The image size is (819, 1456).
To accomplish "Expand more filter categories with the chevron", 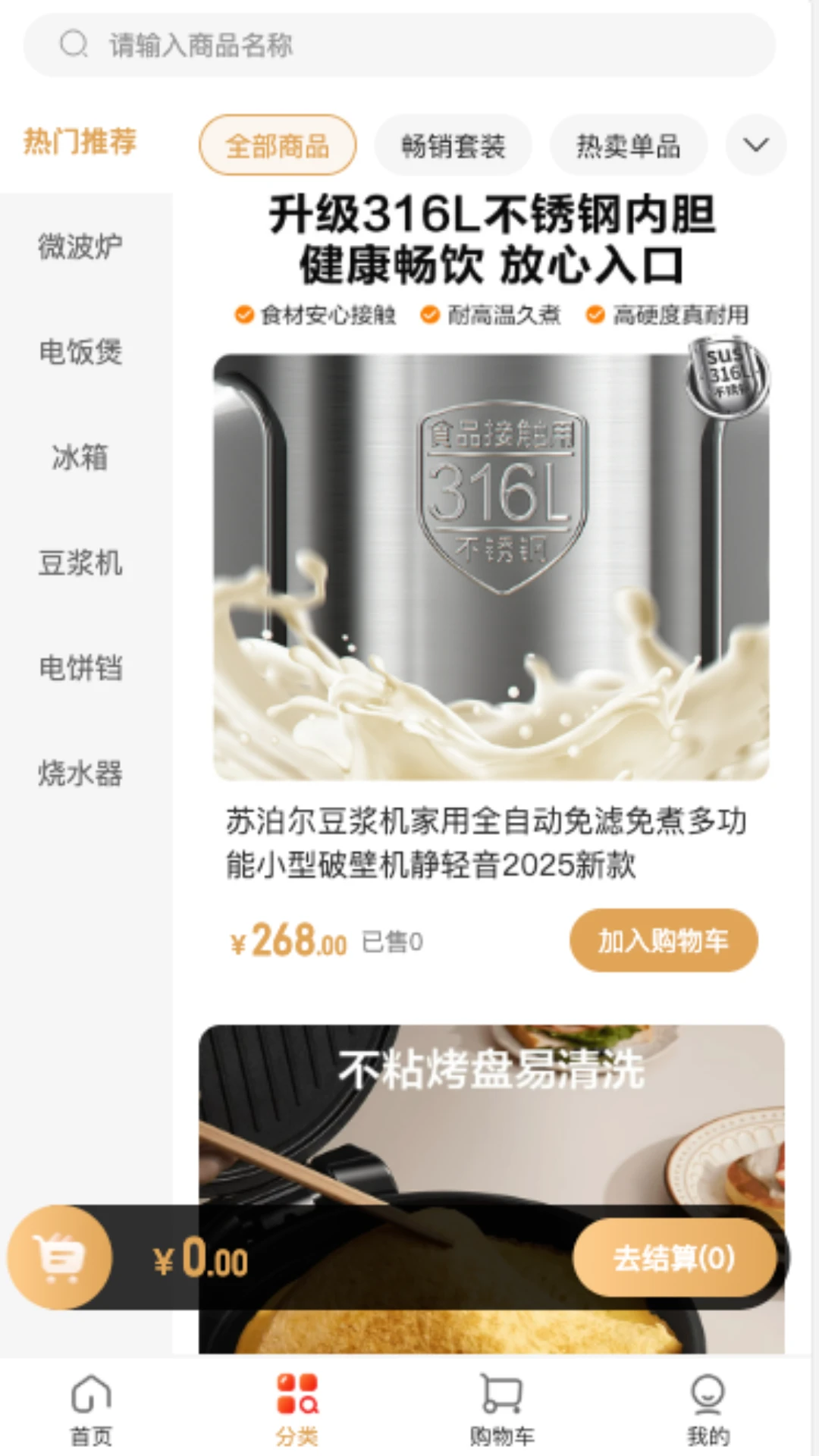I will (x=755, y=144).
